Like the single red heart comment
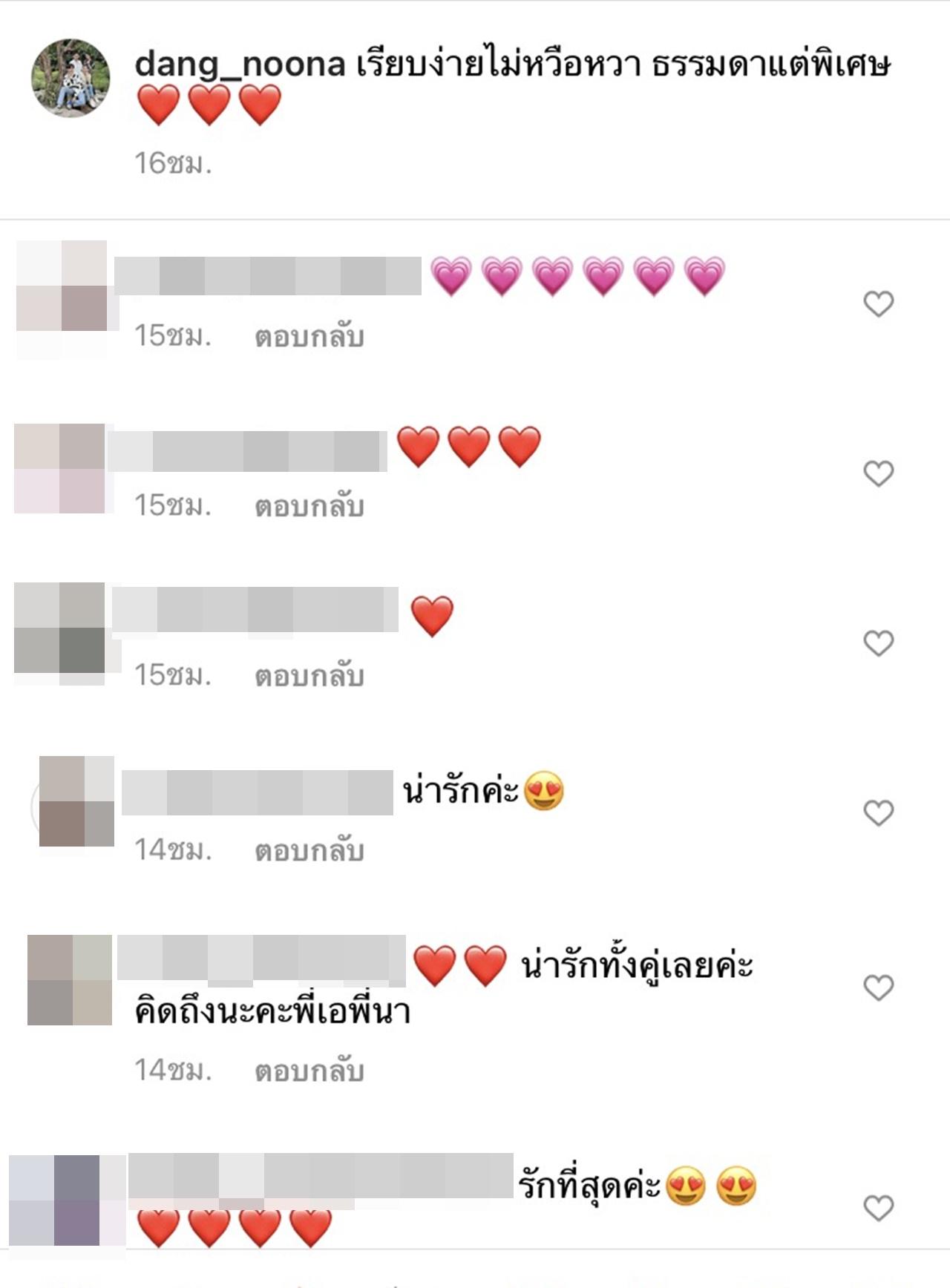 click(x=878, y=643)
